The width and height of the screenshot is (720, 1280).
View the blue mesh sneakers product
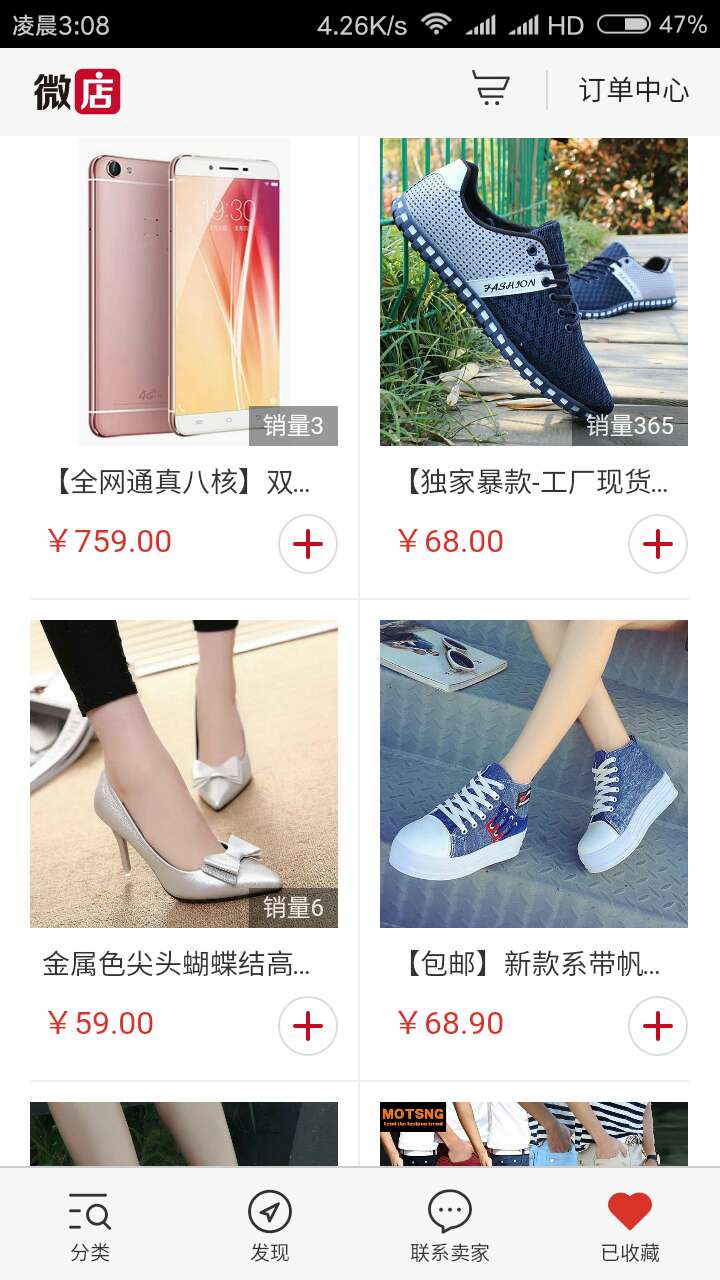[x=534, y=292]
